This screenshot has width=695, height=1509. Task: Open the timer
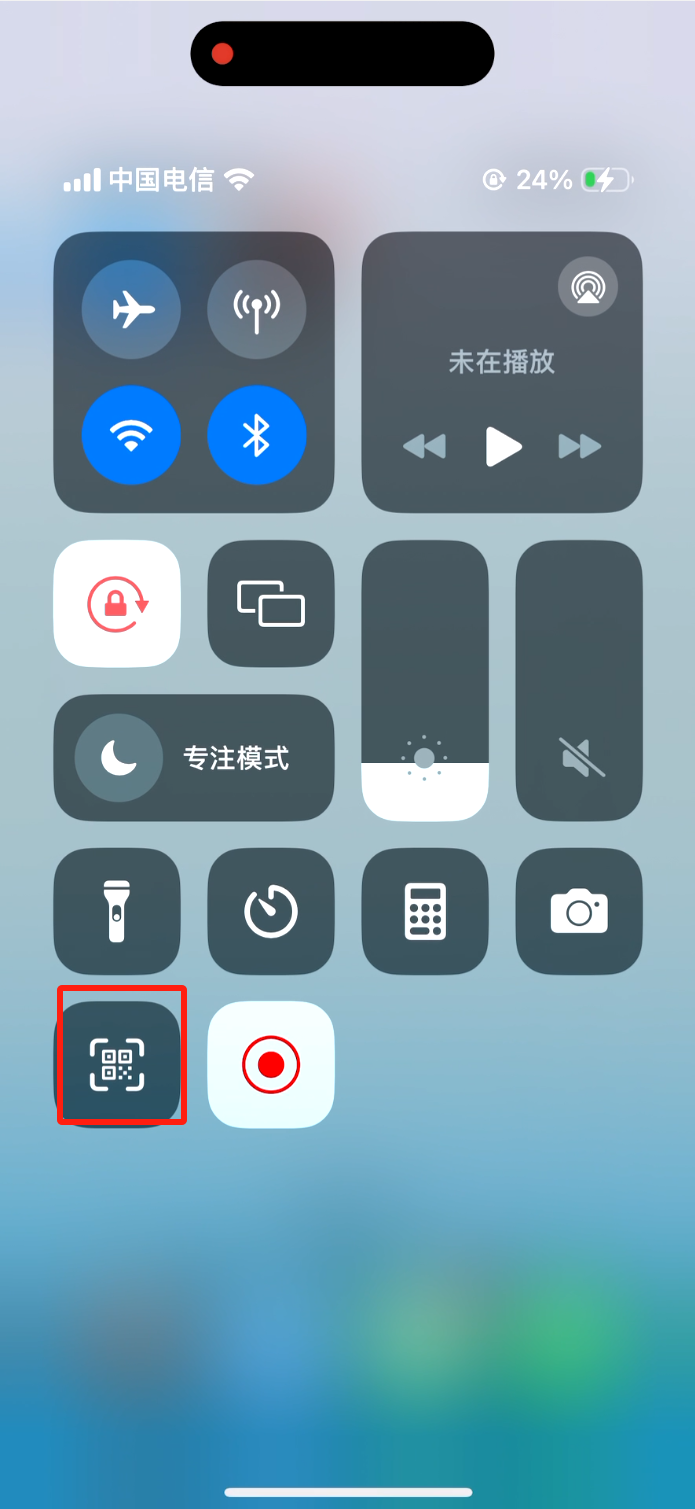point(271,911)
